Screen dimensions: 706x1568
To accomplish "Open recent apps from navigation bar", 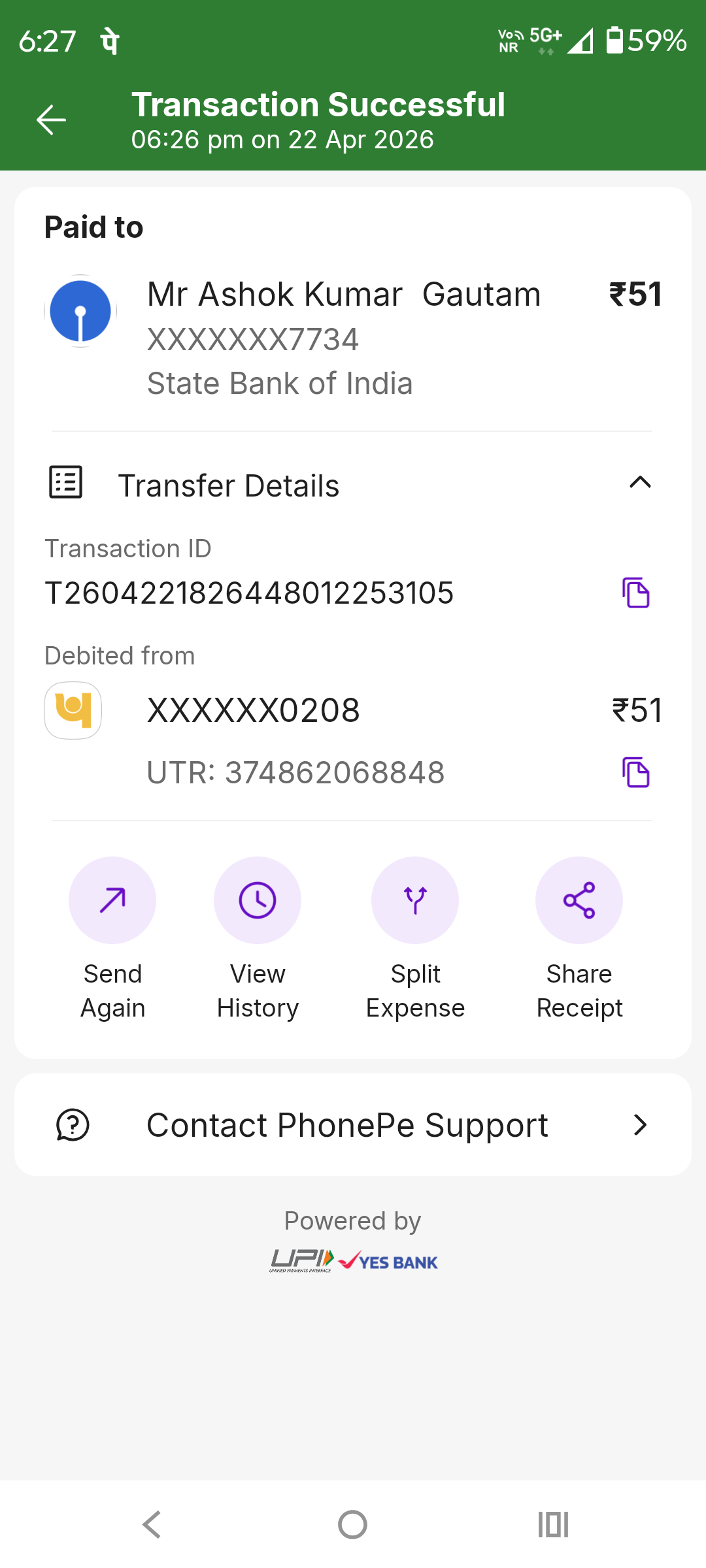I will [x=553, y=1525].
